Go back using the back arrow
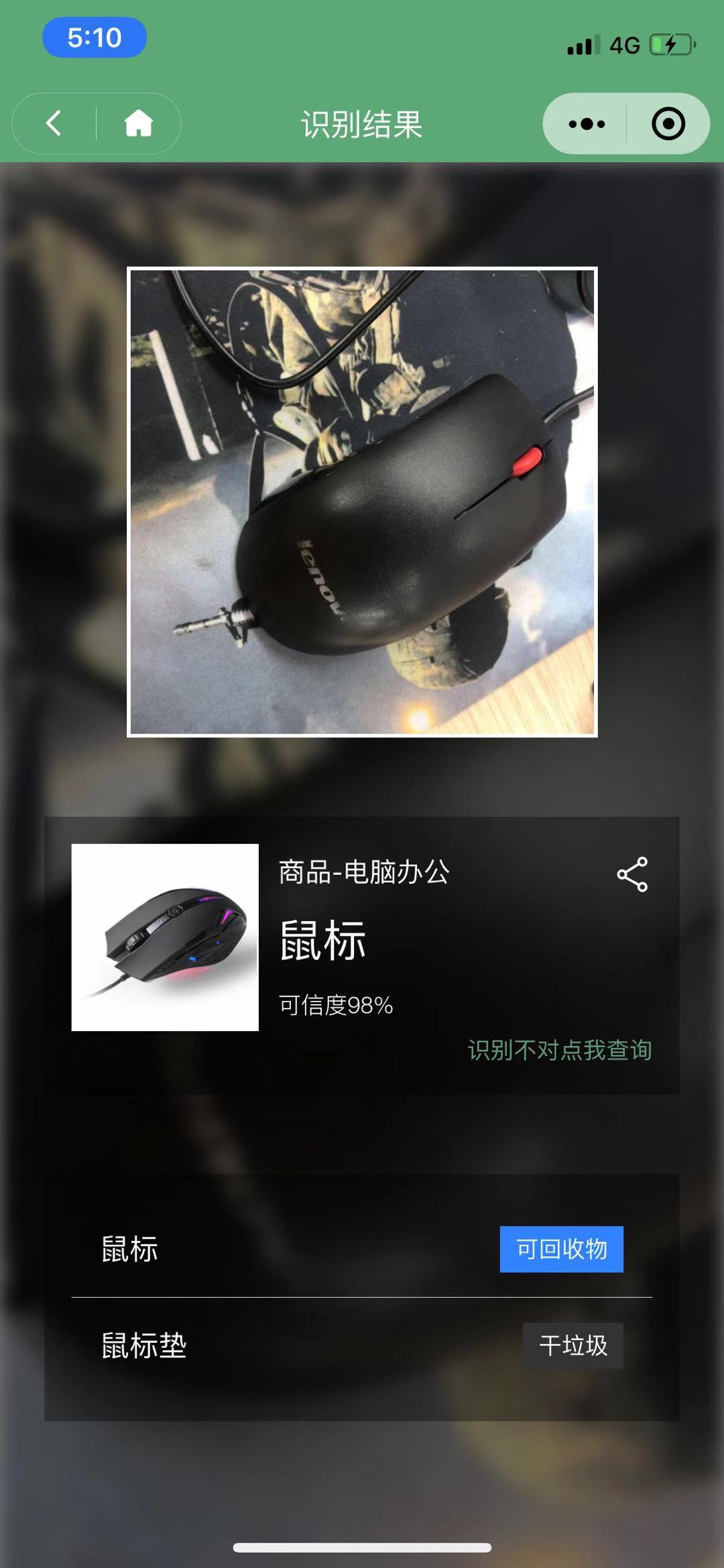Screen dimensions: 724x1568 point(54,123)
